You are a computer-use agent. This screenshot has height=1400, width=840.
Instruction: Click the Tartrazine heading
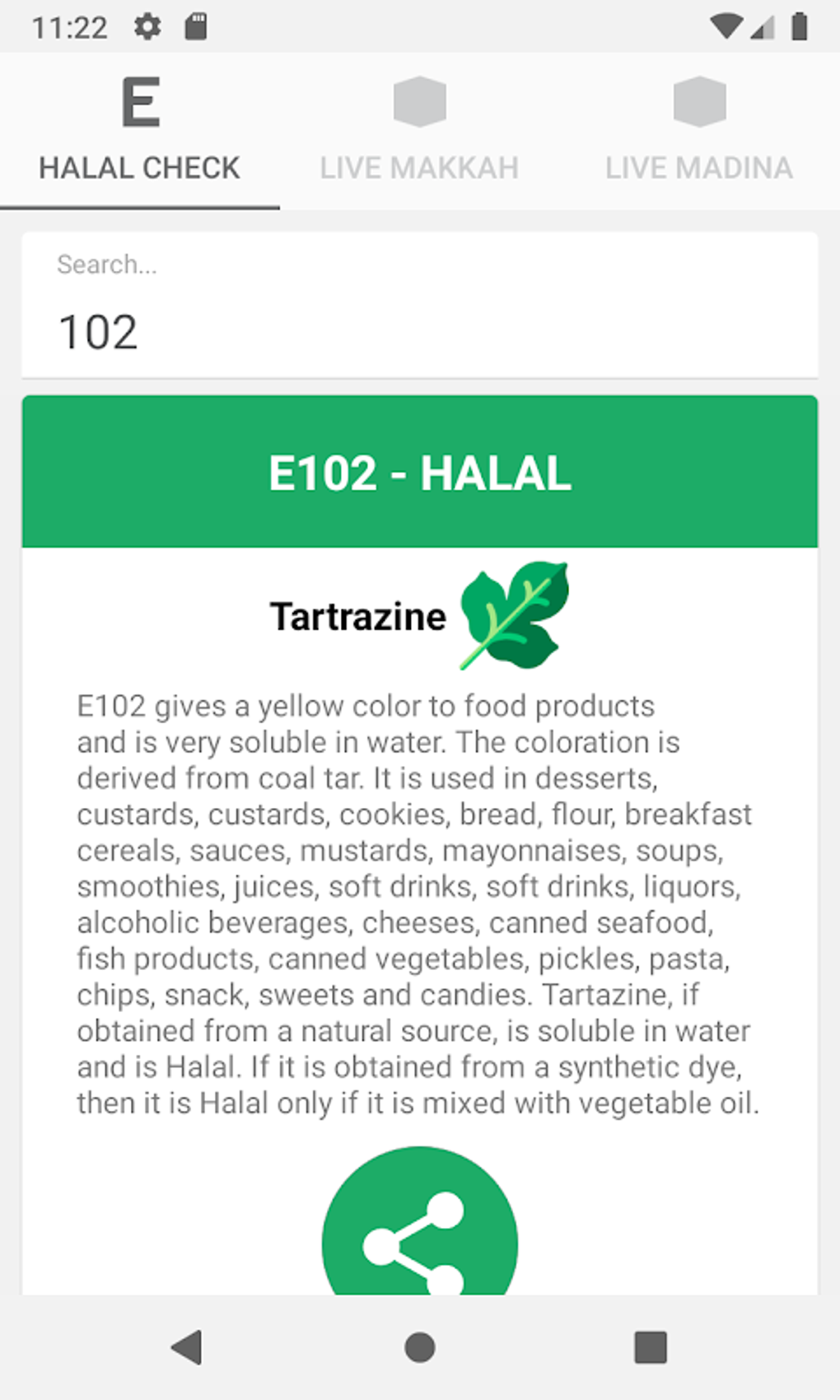(x=357, y=616)
